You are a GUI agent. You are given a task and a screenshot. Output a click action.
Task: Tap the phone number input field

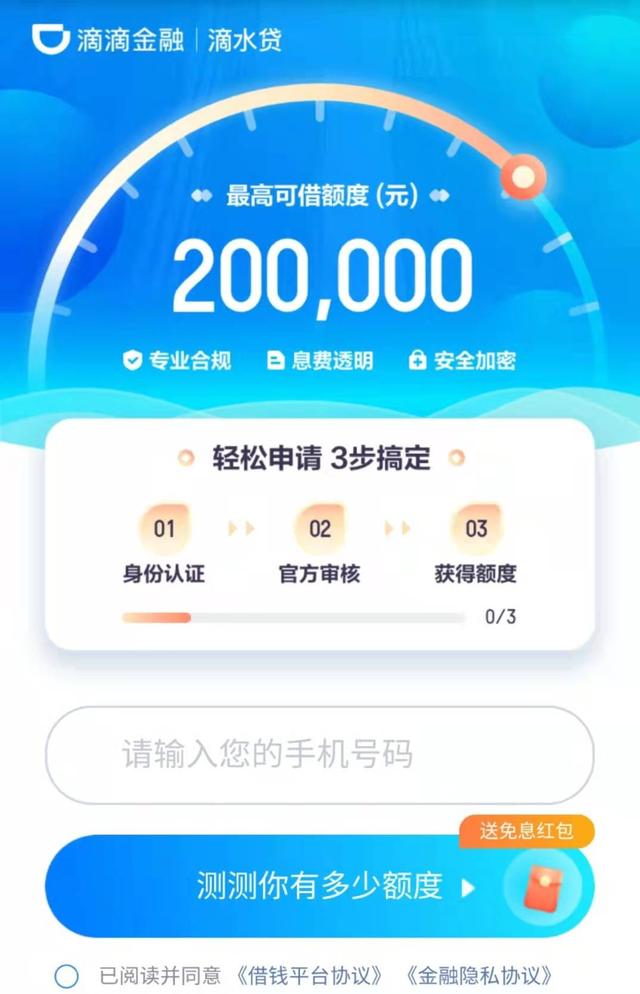[319, 754]
